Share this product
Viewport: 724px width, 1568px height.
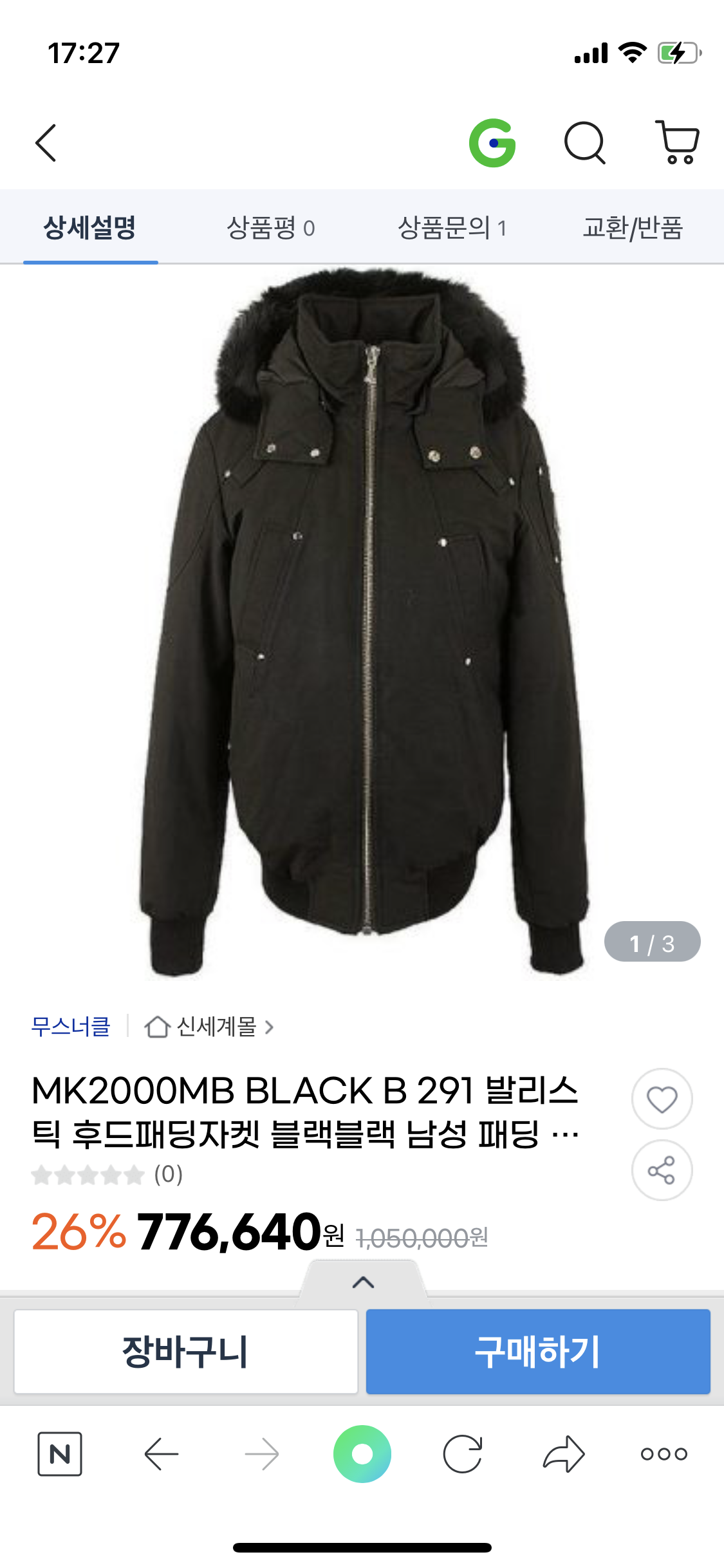[x=662, y=1170]
